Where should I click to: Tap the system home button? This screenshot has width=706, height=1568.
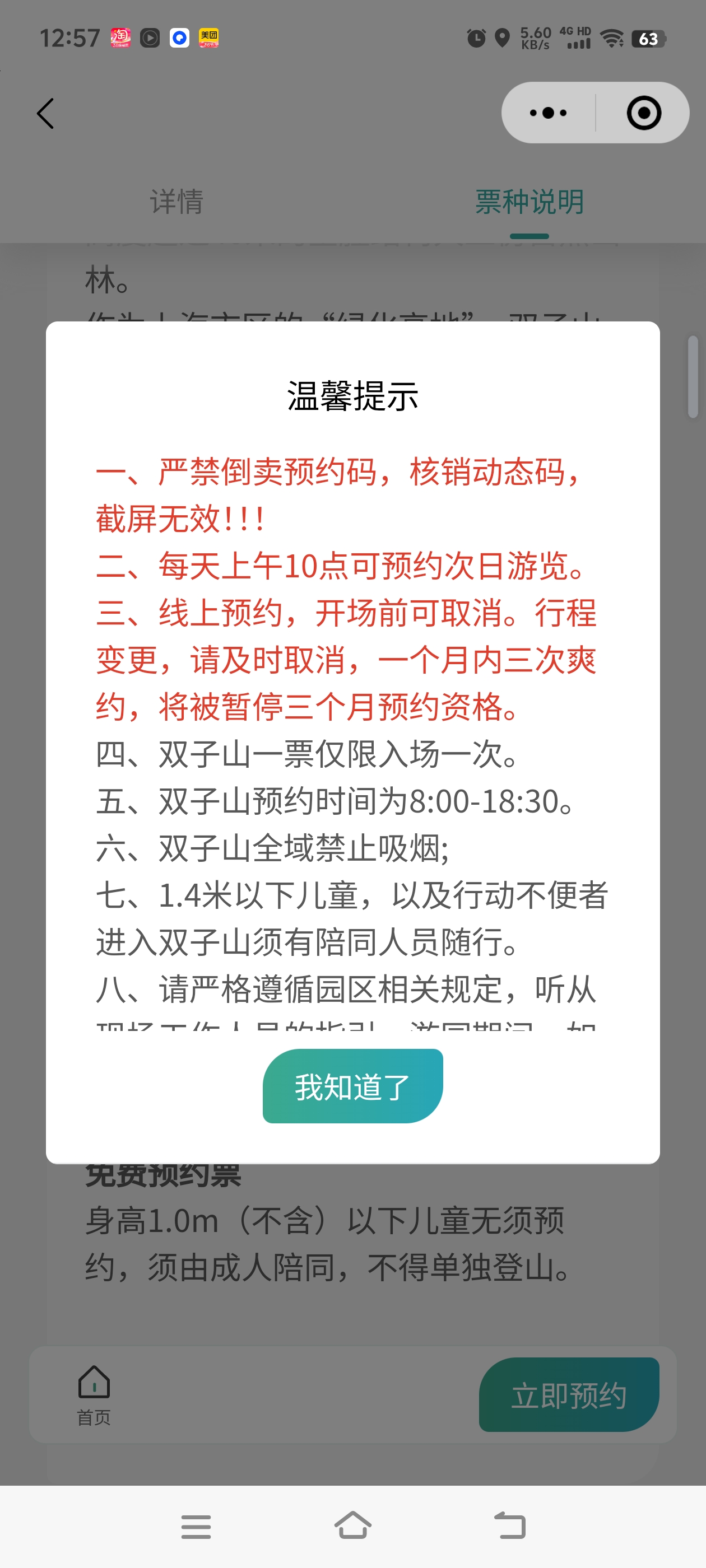pyautogui.click(x=352, y=1525)
